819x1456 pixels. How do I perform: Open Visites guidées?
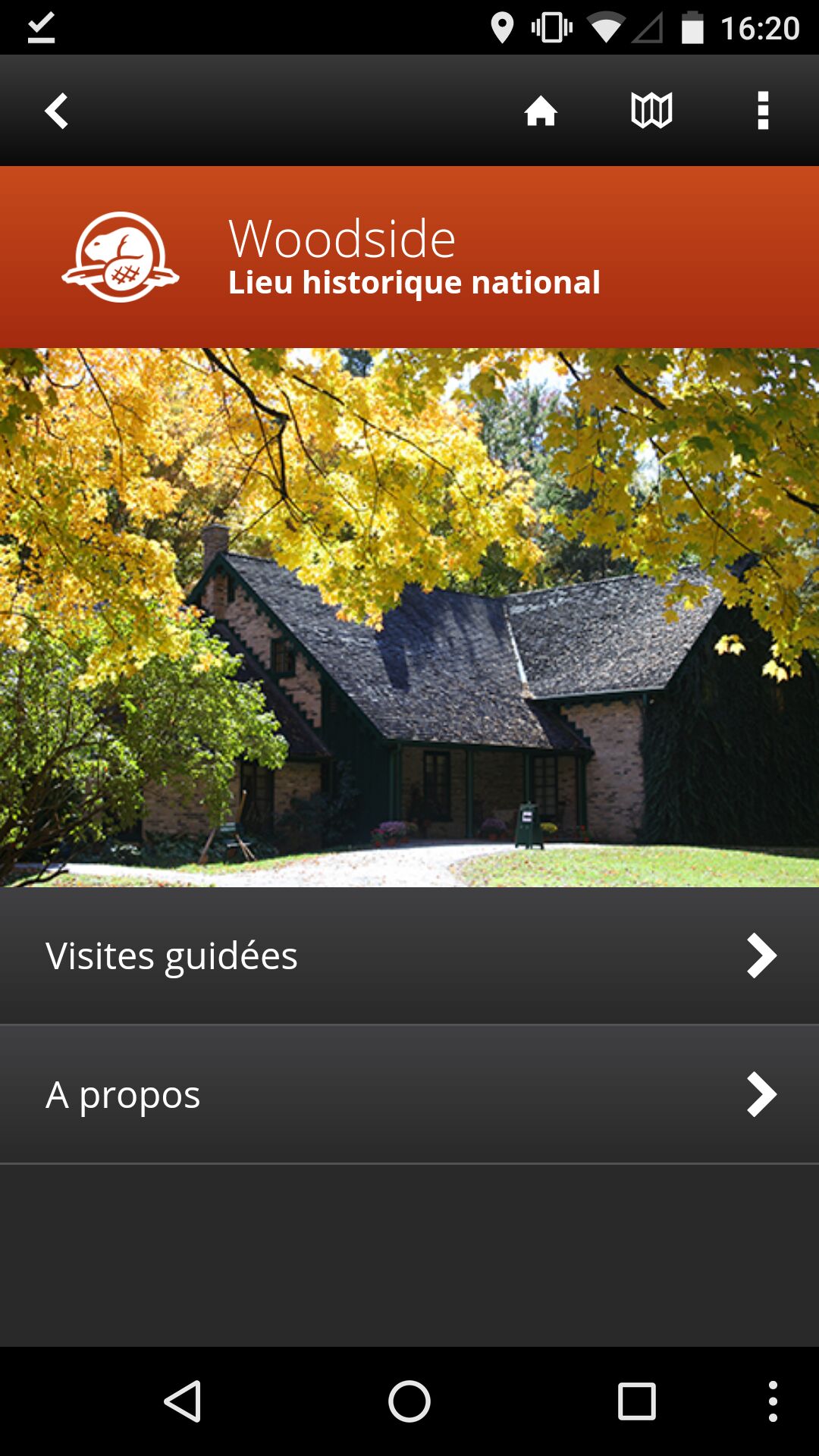[x=409, y=955]
